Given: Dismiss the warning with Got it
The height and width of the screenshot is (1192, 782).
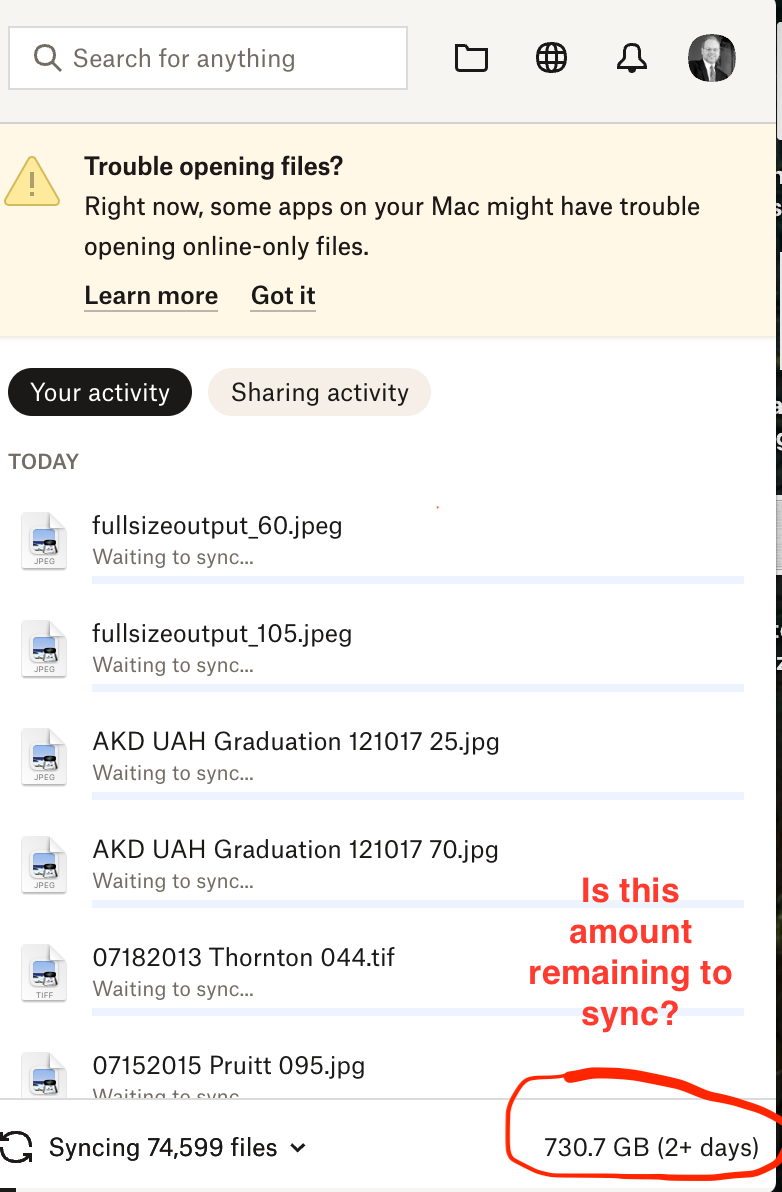Looking at the screenshot, I should tap(283, 295).
